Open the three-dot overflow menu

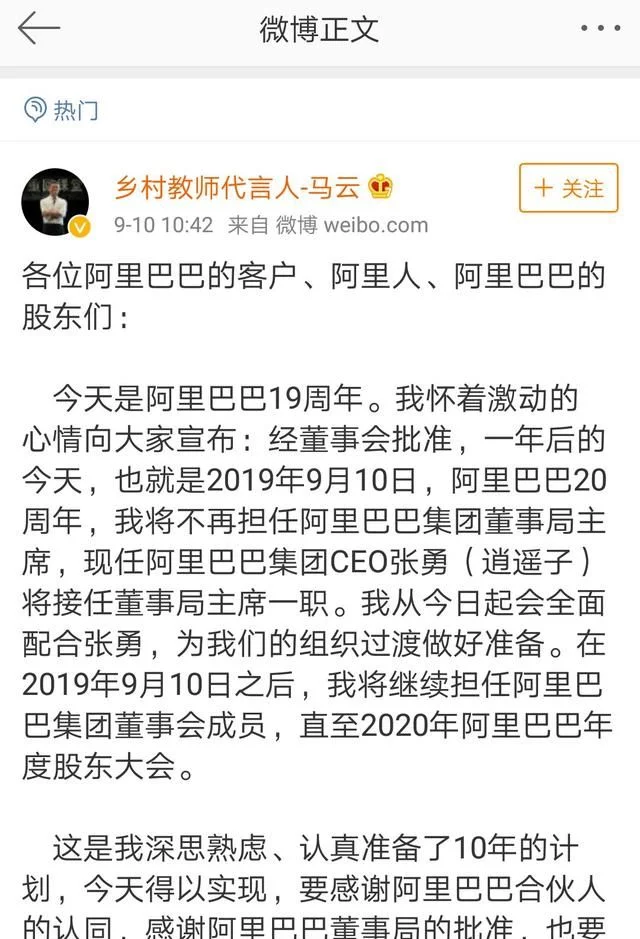tap(600, 28)
